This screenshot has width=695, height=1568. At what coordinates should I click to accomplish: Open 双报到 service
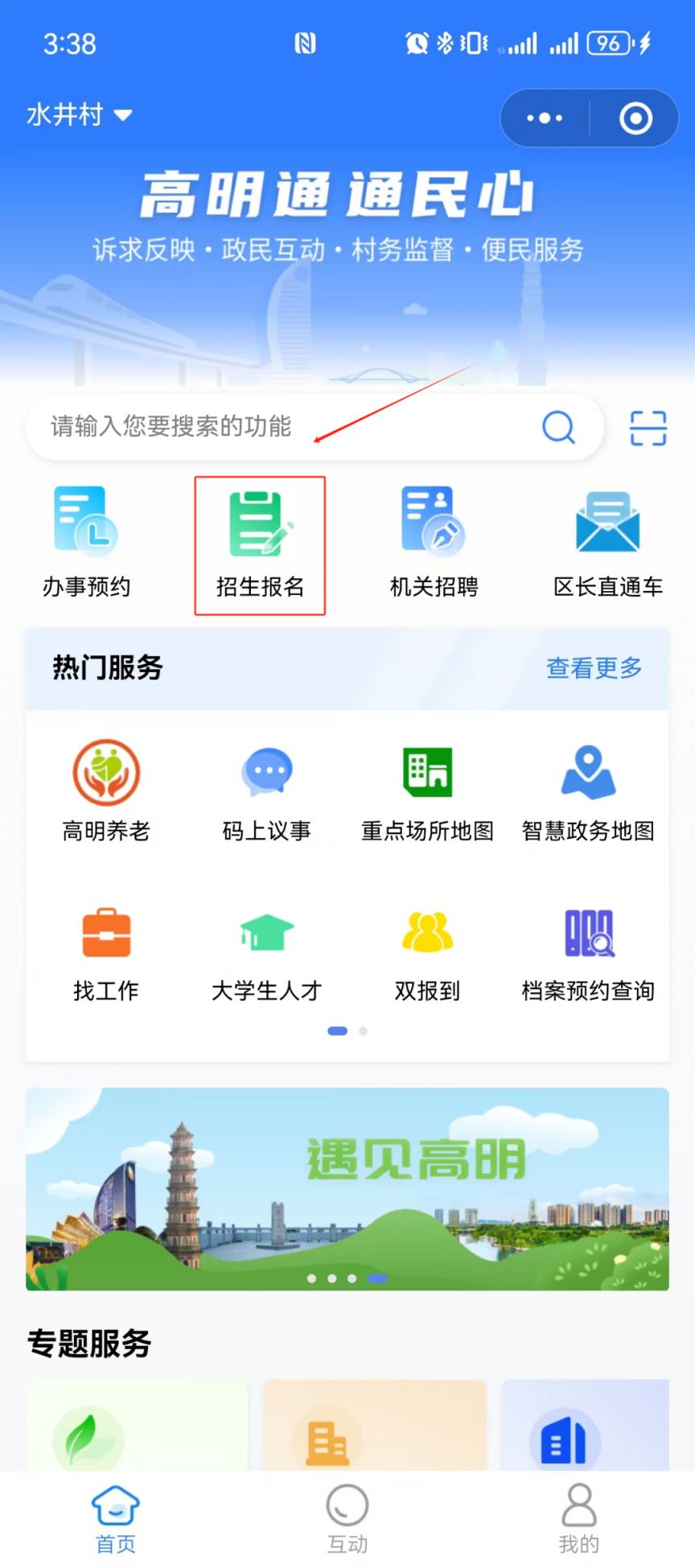(427, 953)
